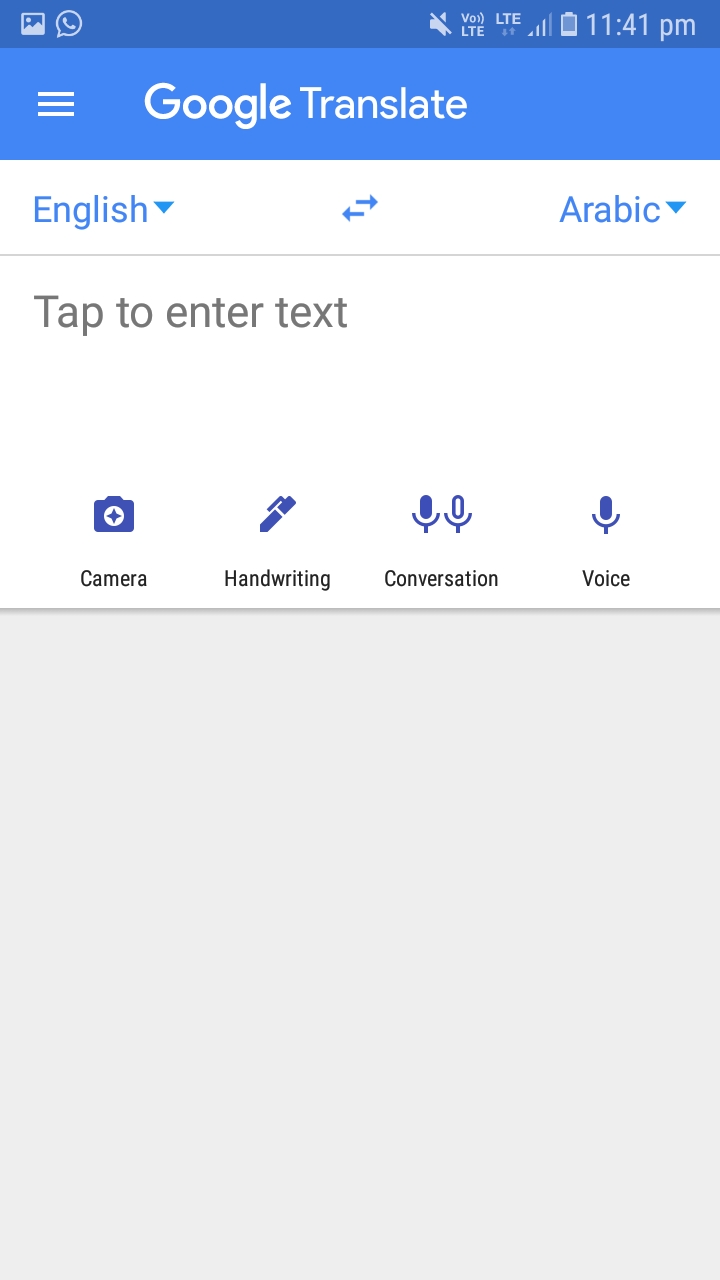The width and height of the screenshot is (720, 1280).
Task: Tap to enter text for translation
Action: [360, 360]
